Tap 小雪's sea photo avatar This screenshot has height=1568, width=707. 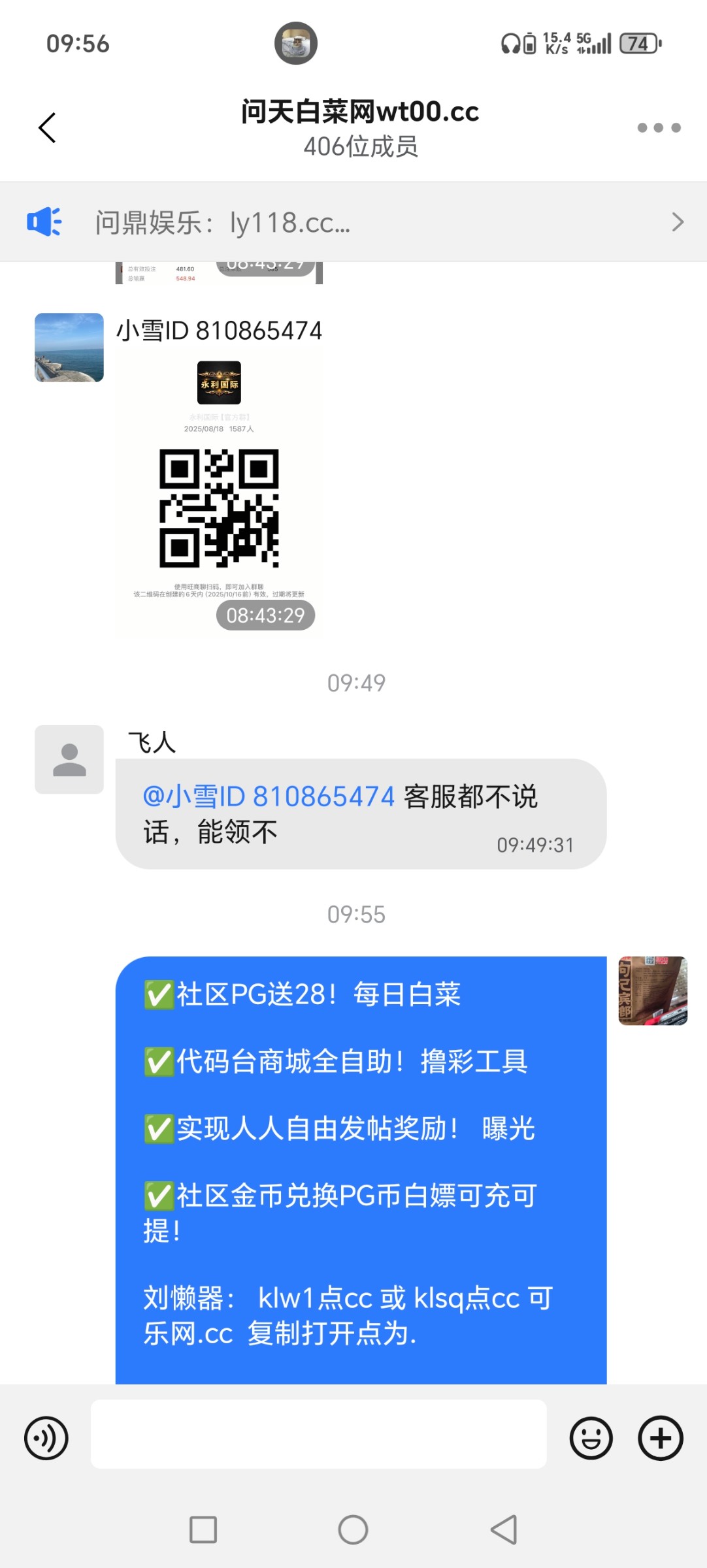(68, 348)
